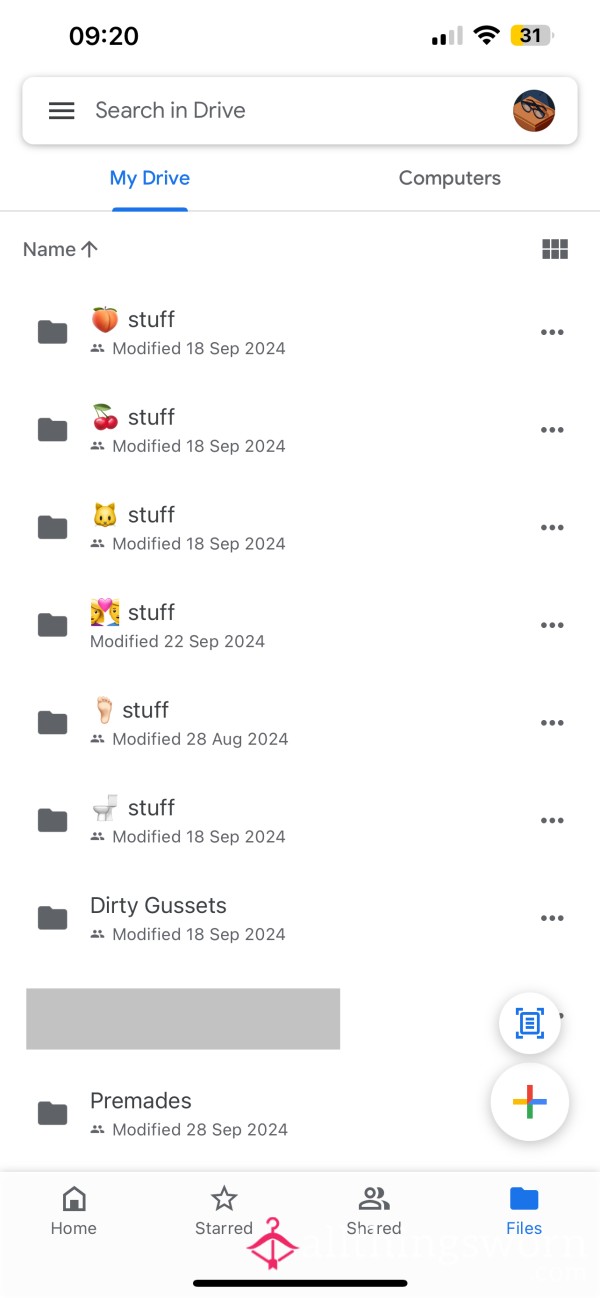Open the Dirty Gussets folder
Screen dimensions: 600x1298
coord(300,918)
